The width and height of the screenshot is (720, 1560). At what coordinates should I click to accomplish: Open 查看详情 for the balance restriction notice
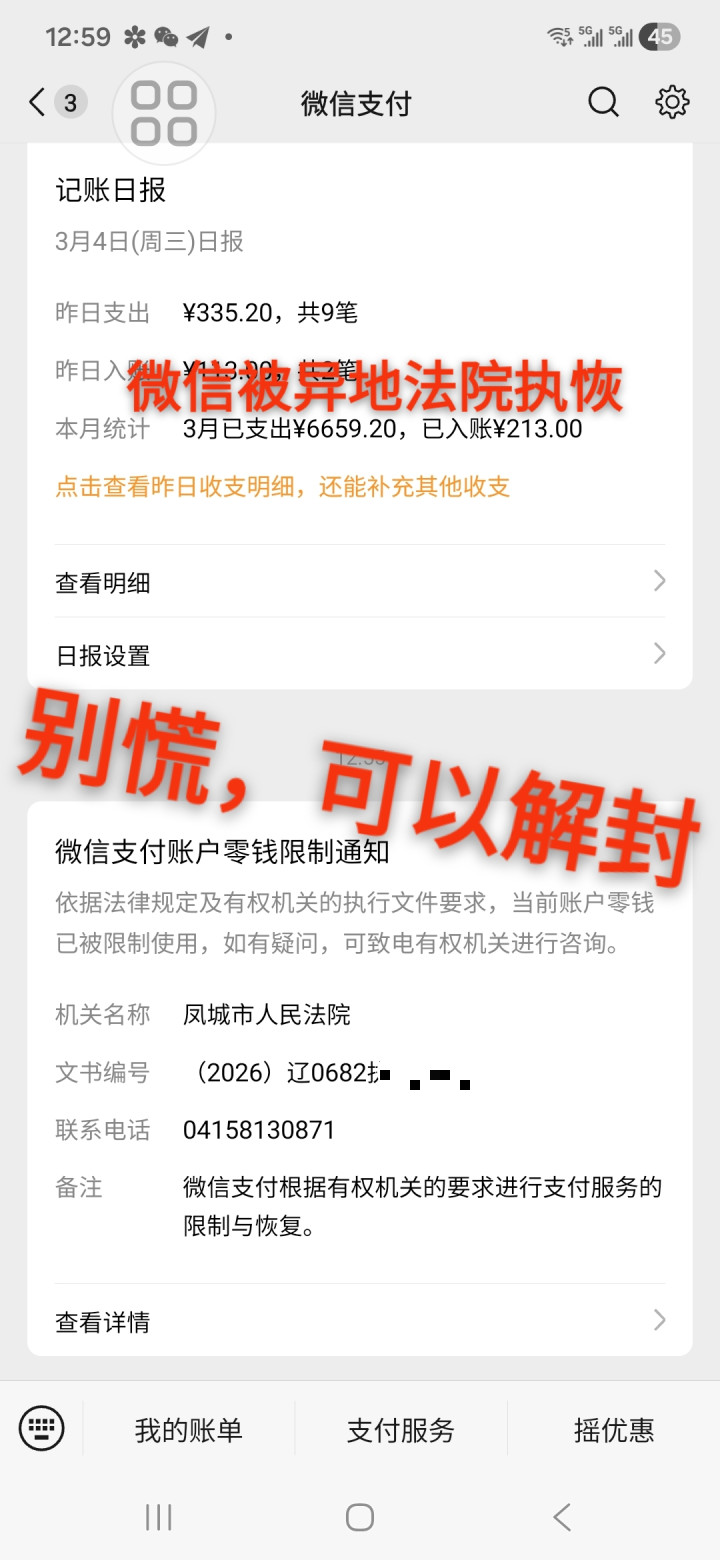360,1321
